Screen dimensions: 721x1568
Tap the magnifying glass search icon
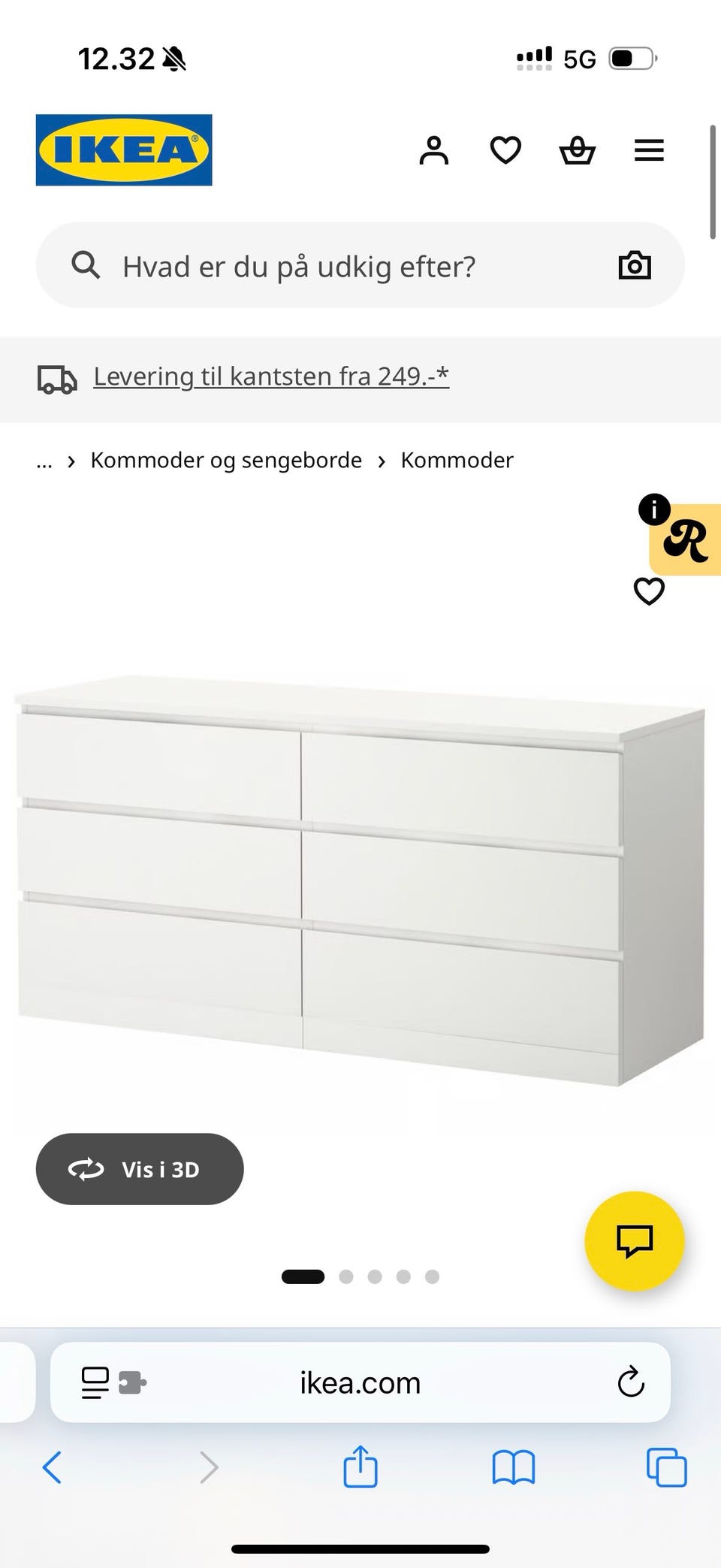[86, 265]
